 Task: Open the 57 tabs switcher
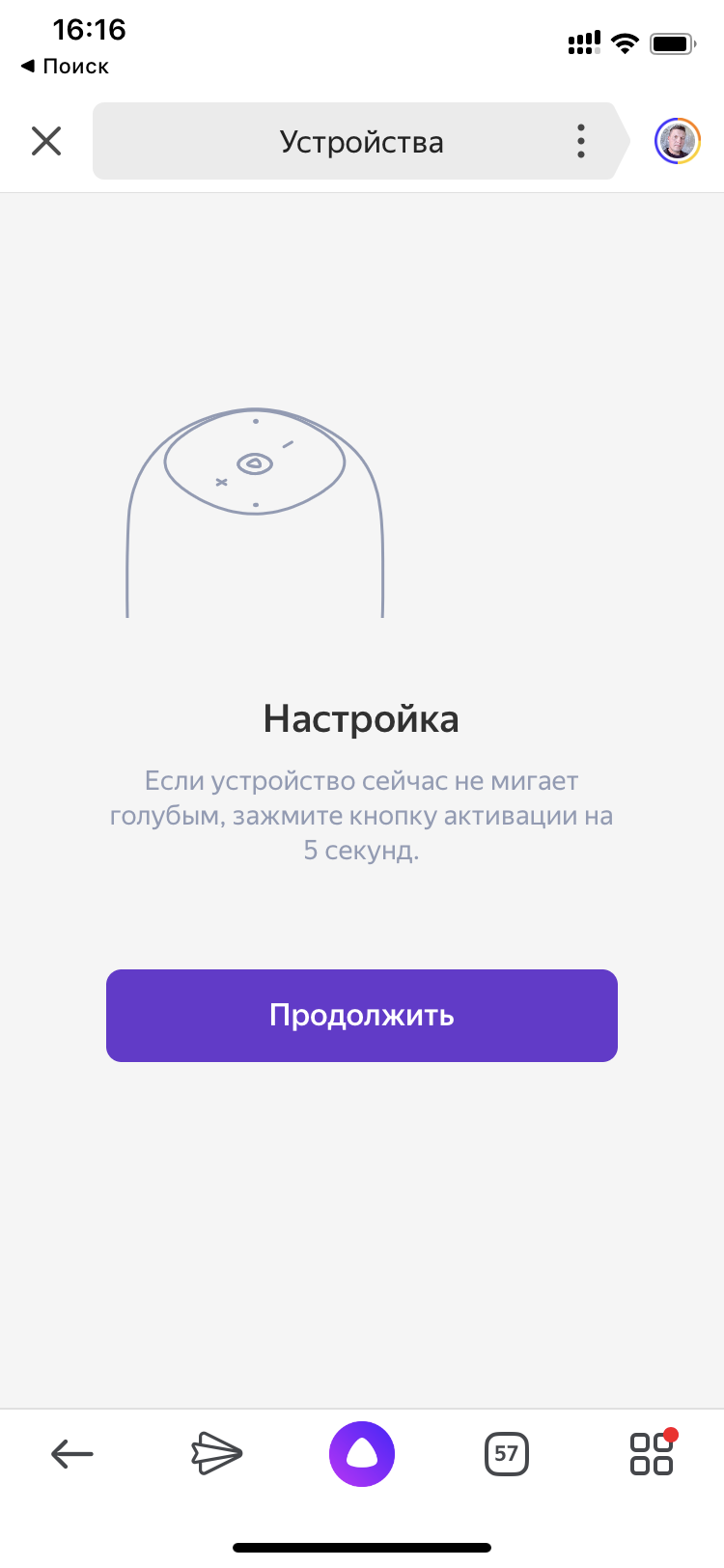[x=506, y=1453]
